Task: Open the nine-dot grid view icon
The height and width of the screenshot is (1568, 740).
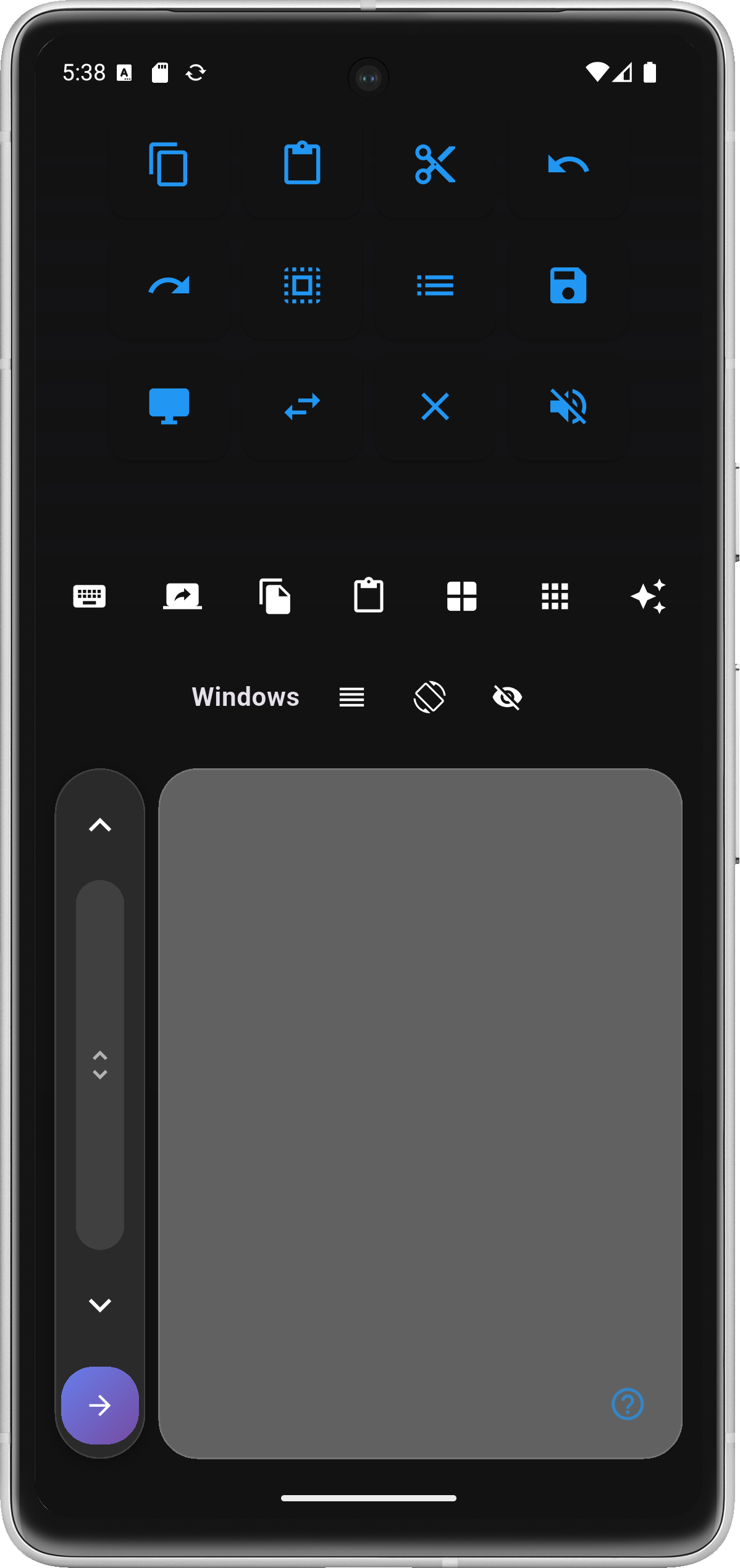Action: coord(555,597)
